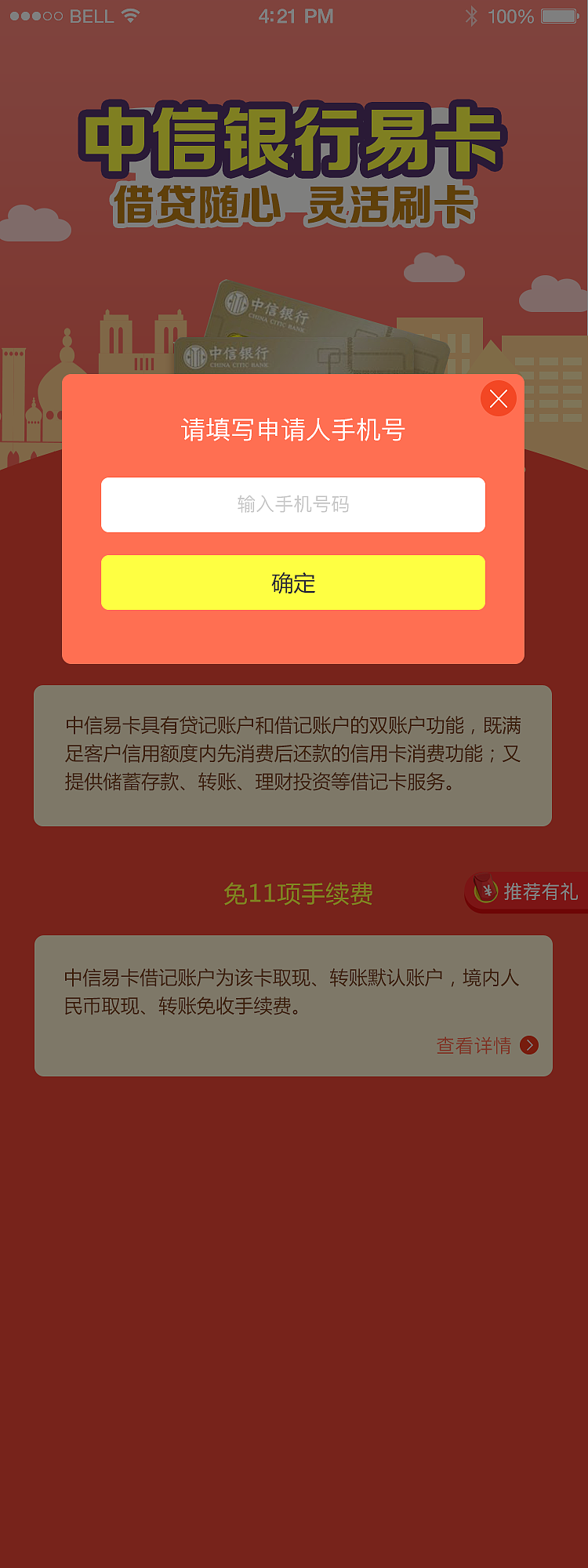Click the battery icon in status bar
This screenshot has width=588, height=1568.
[559, 16]
